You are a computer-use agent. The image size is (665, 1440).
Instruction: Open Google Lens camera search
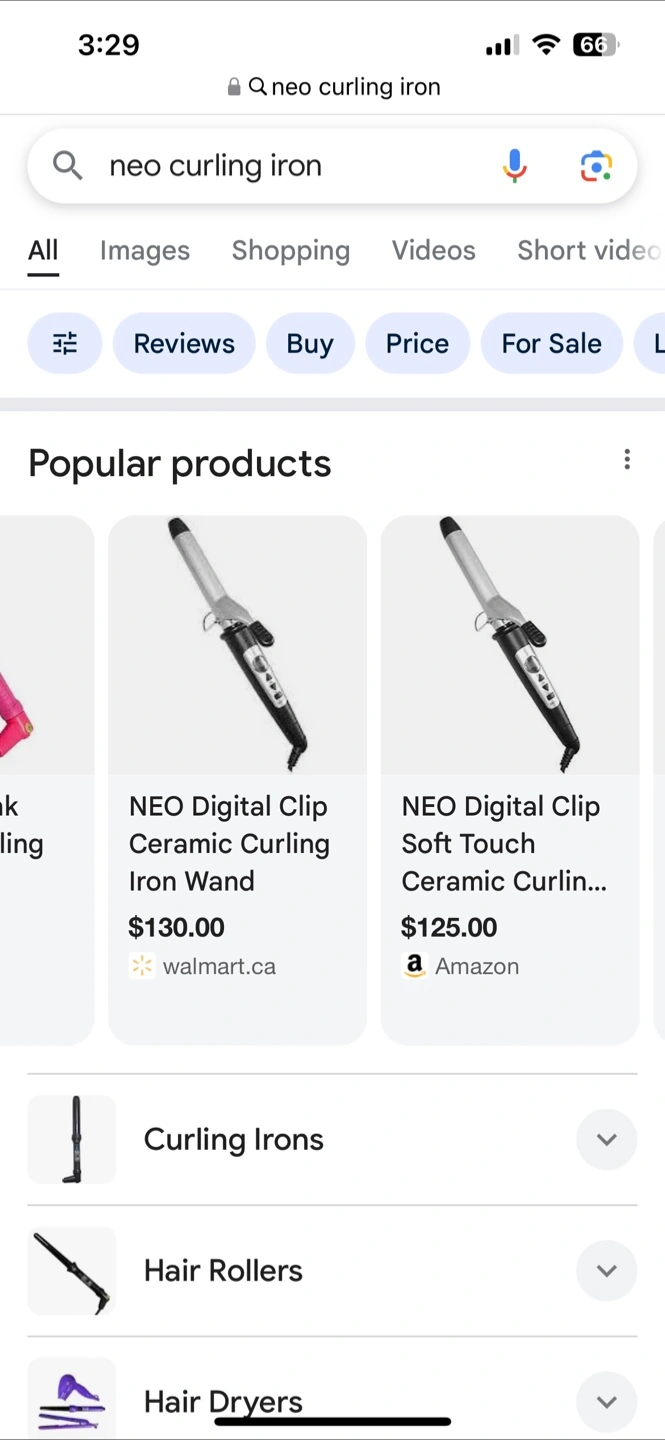596,166
